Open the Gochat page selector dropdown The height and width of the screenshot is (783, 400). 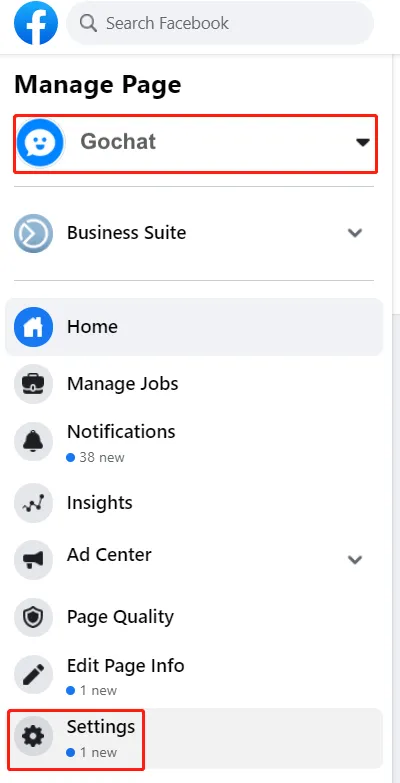click(x=195, y=144)
